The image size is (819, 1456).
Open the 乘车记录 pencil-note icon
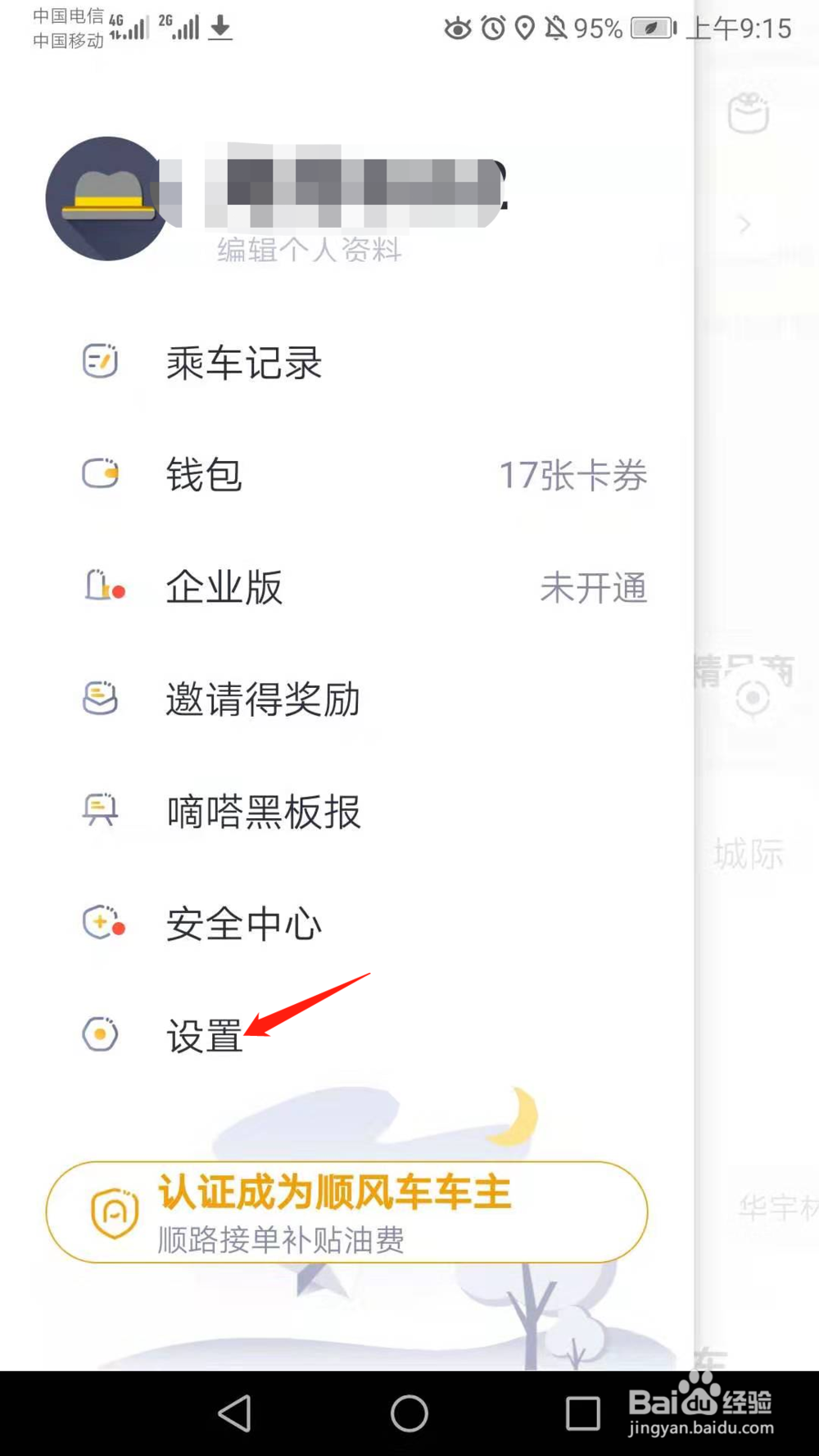[100, 360]
